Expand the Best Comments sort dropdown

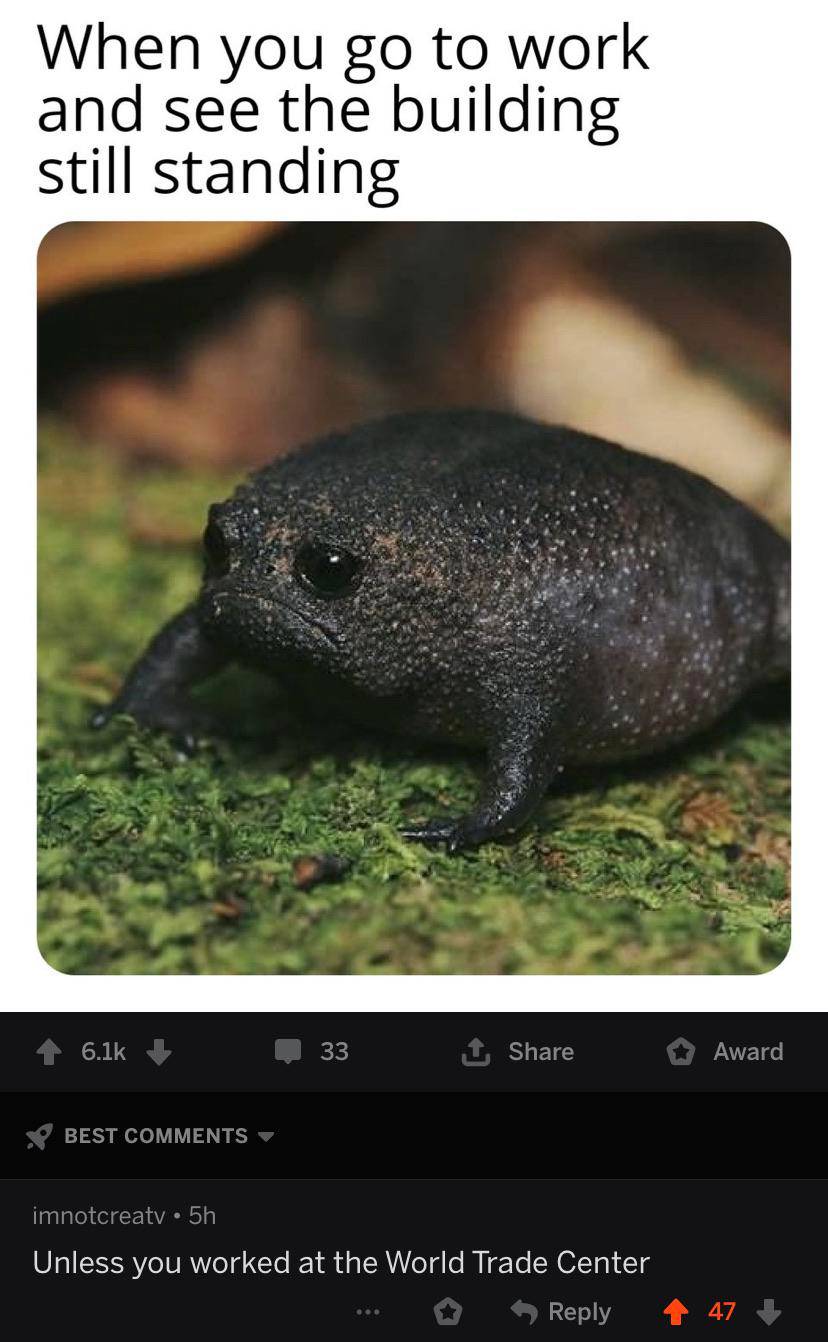pos(155,1136)
